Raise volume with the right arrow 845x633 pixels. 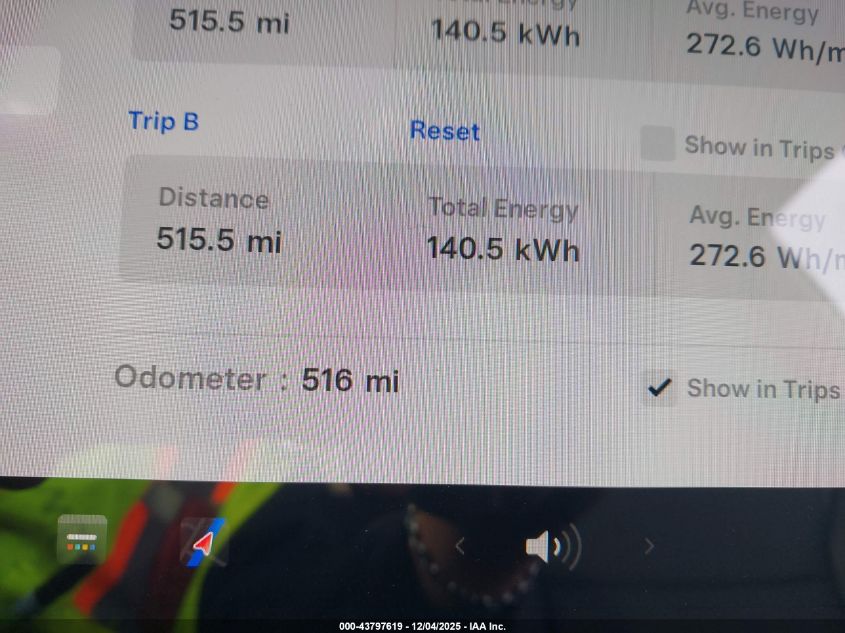pyautogui.click(x=649, y=546)
